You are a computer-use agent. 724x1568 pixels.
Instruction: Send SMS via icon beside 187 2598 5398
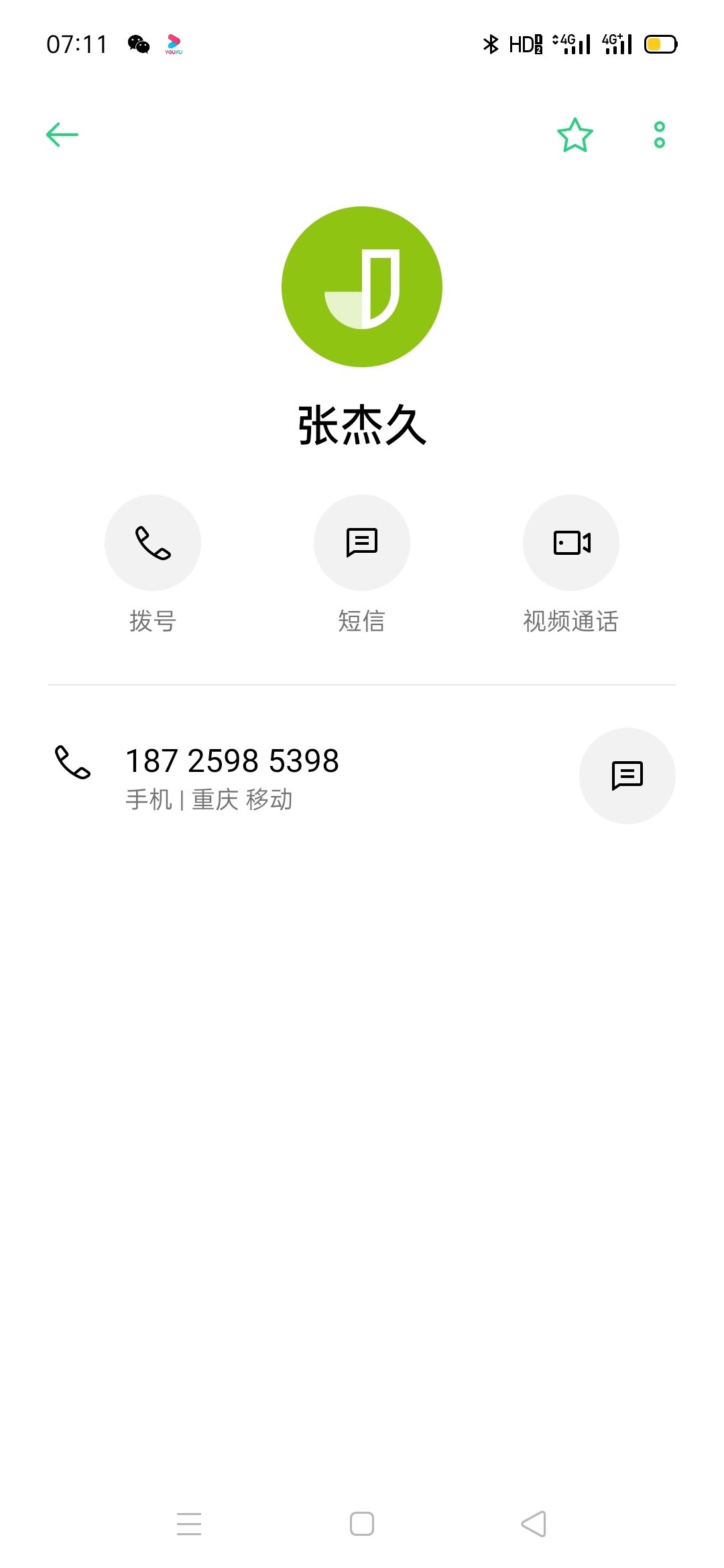click(x=627, y=776)
